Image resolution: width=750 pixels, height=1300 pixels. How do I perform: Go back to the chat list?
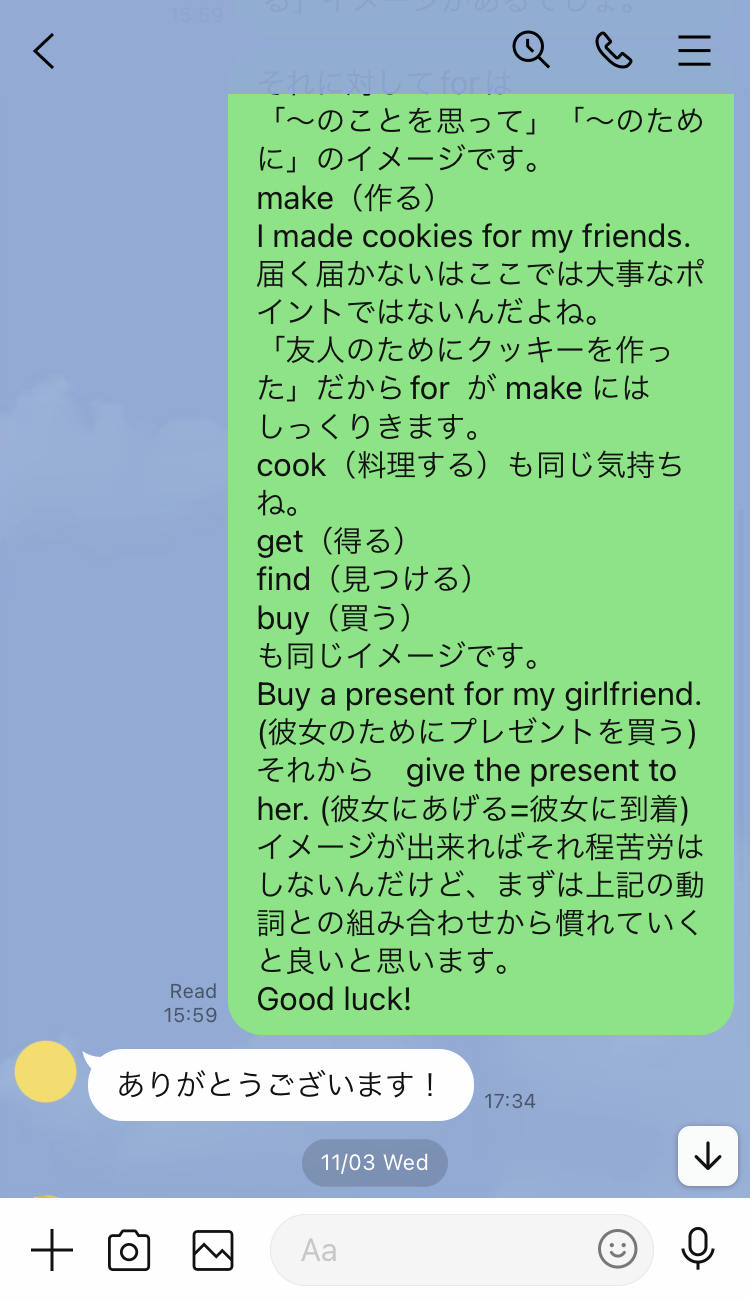pyautogui.click(x=44, y=51)
